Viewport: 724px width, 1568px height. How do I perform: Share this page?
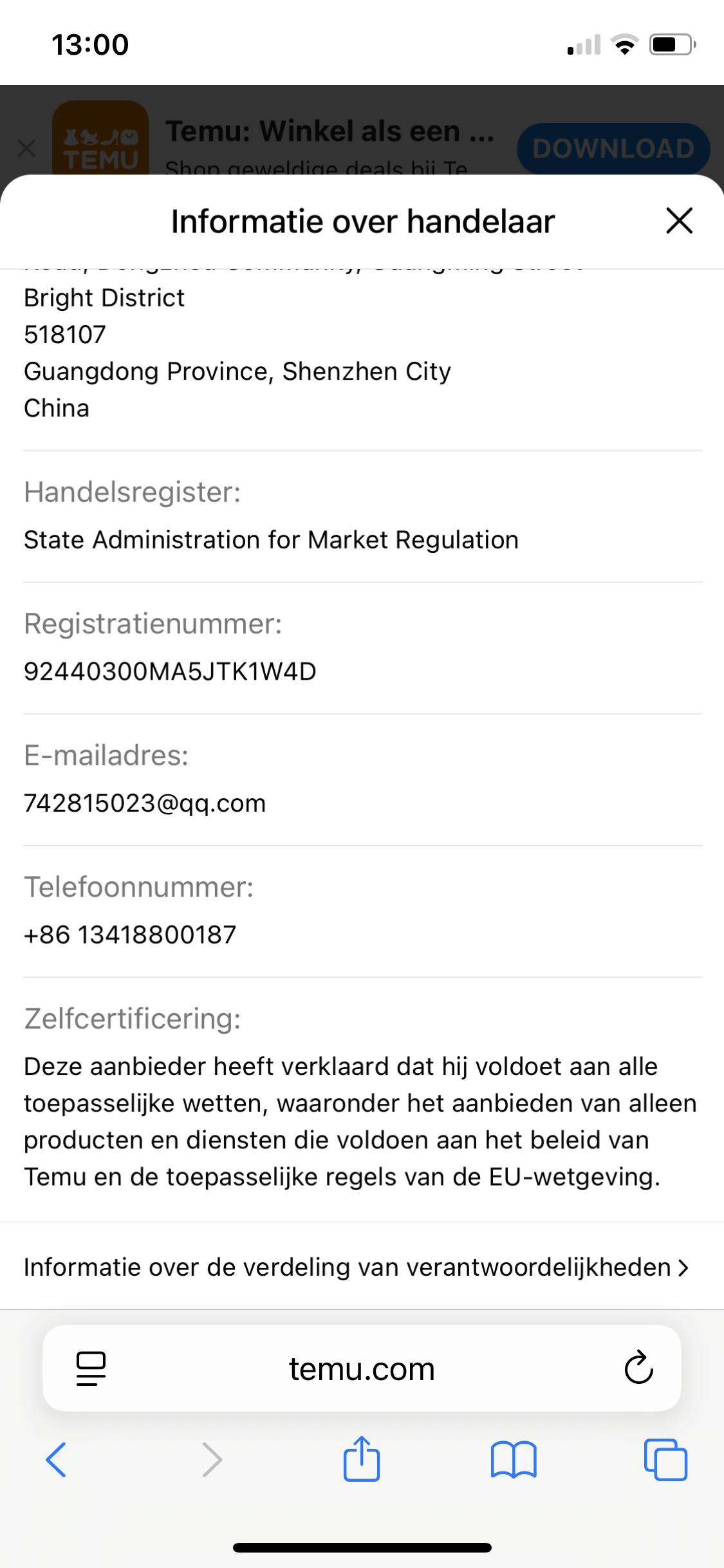click(362, 1460)
